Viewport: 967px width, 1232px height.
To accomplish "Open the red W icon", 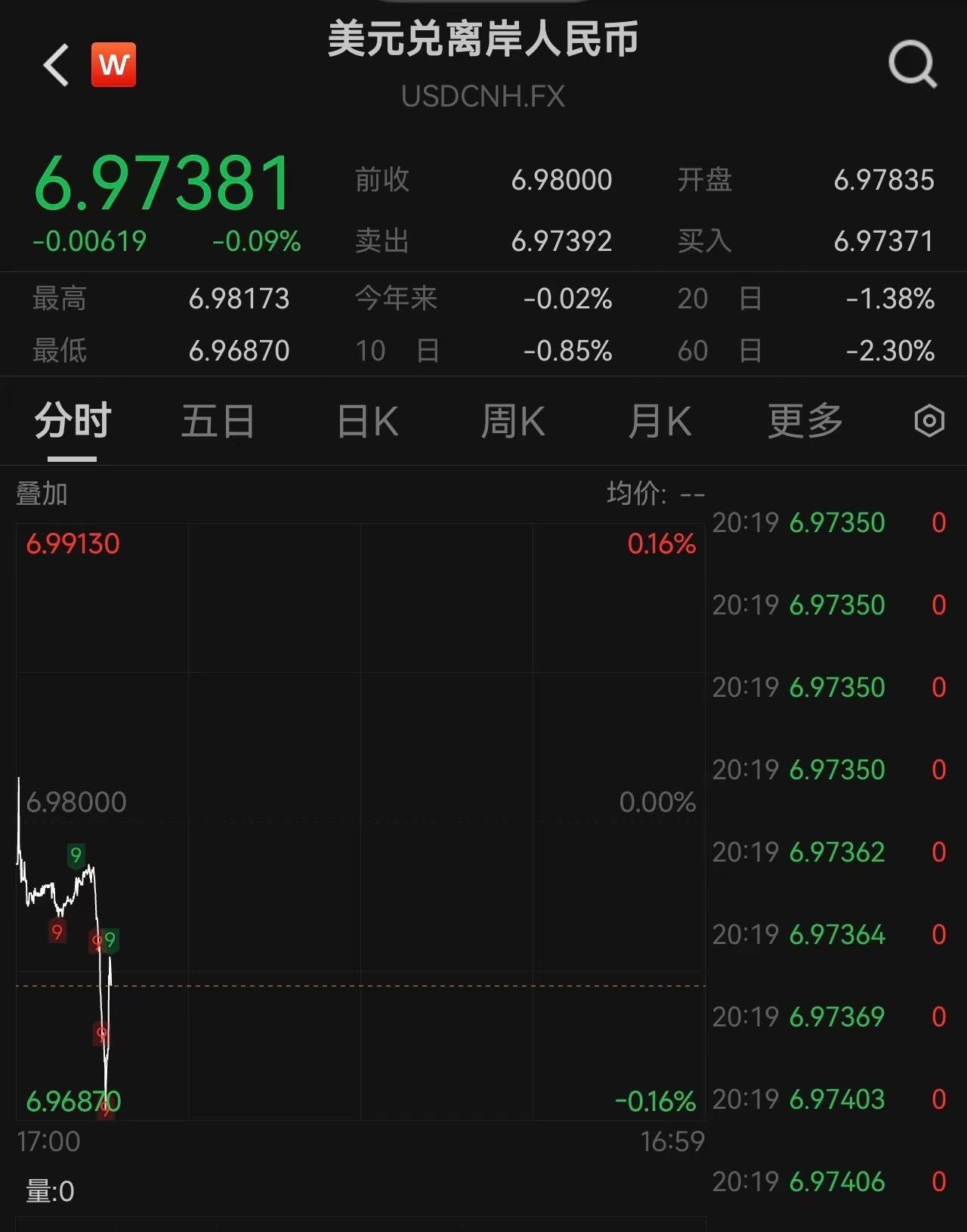I will [x=113, y=65].
